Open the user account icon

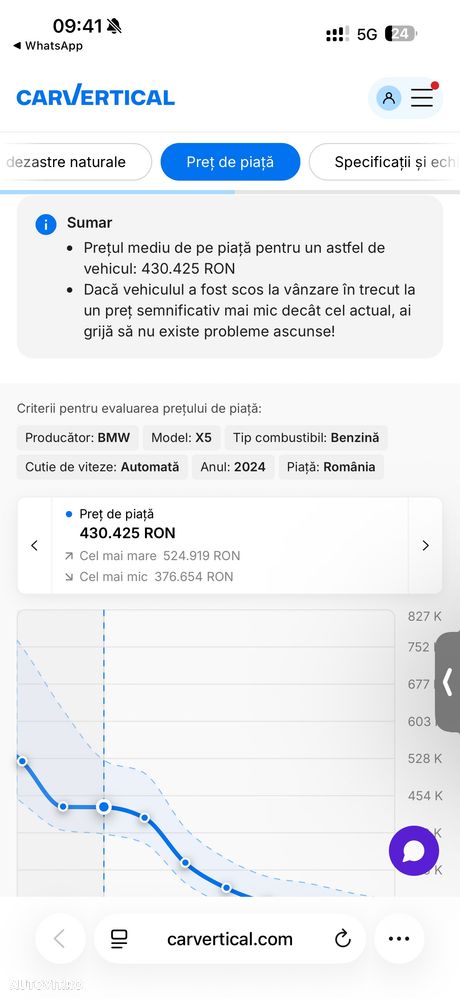coord(389,98)
